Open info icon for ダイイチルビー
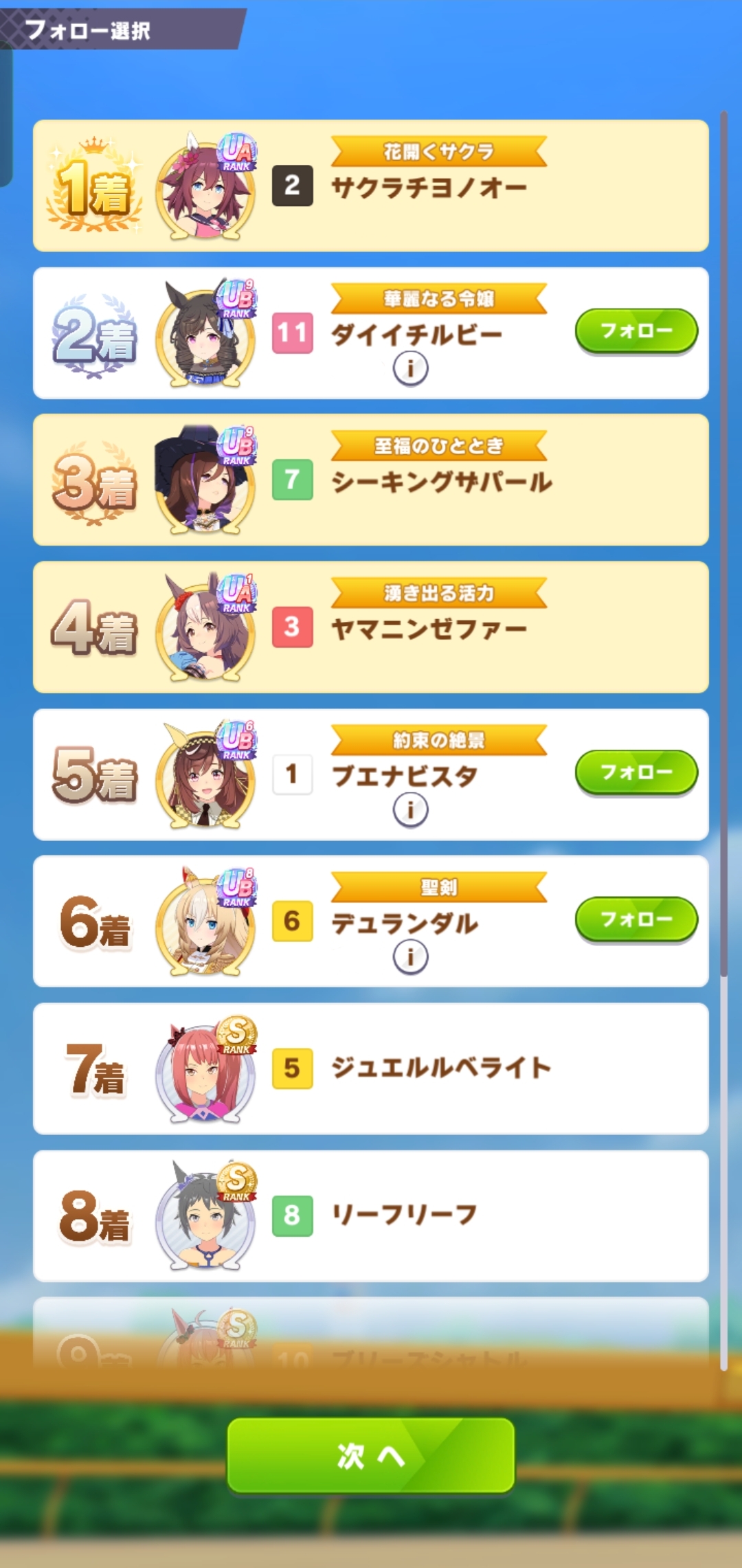 pyautogui.click(x=410, y=369)
